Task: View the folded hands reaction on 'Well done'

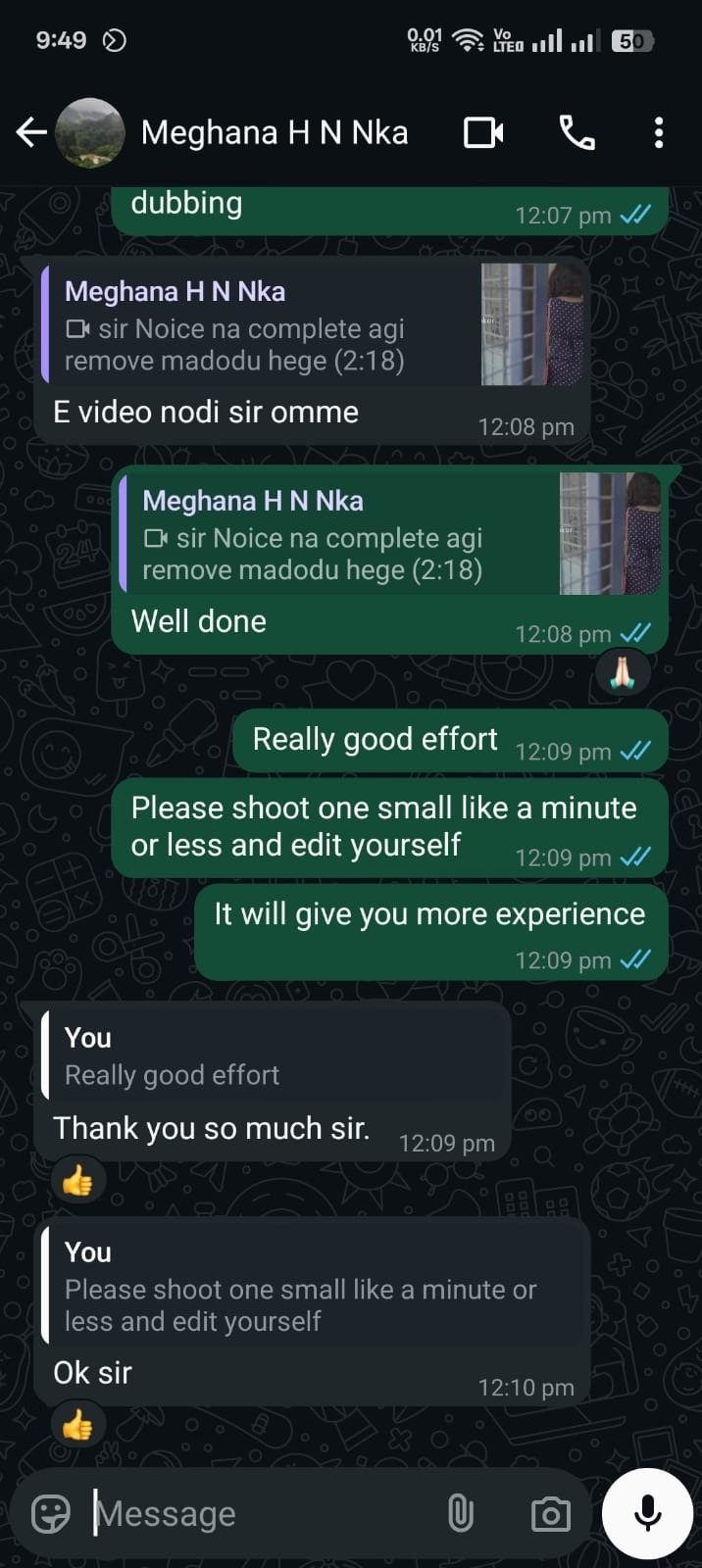Action: (x=623, y=672)
